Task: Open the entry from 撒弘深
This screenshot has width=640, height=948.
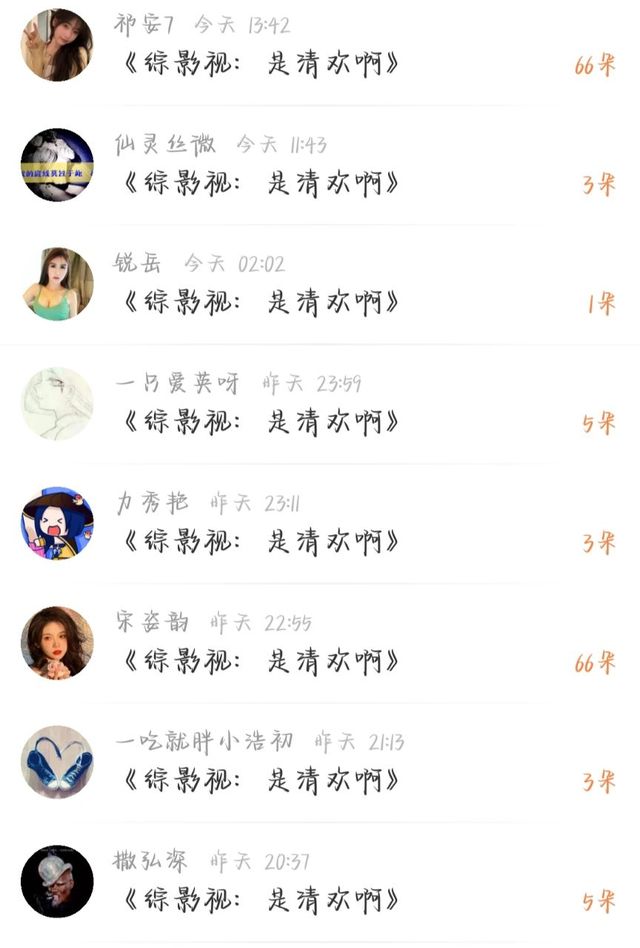Action: pyautogui.click(x=320, y=882)
